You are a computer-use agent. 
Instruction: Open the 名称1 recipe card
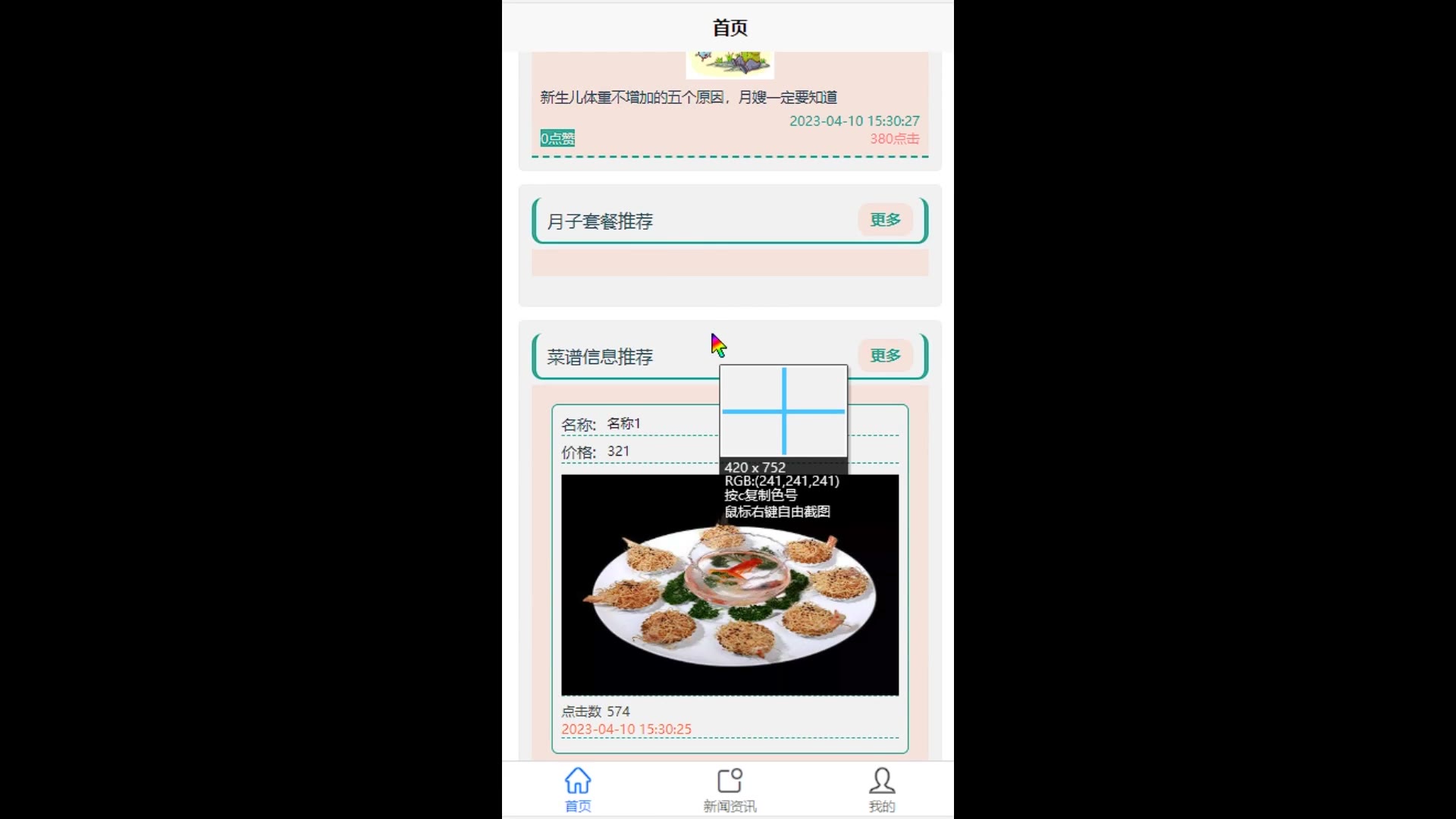pyautogui.click(x=729, y=584)
